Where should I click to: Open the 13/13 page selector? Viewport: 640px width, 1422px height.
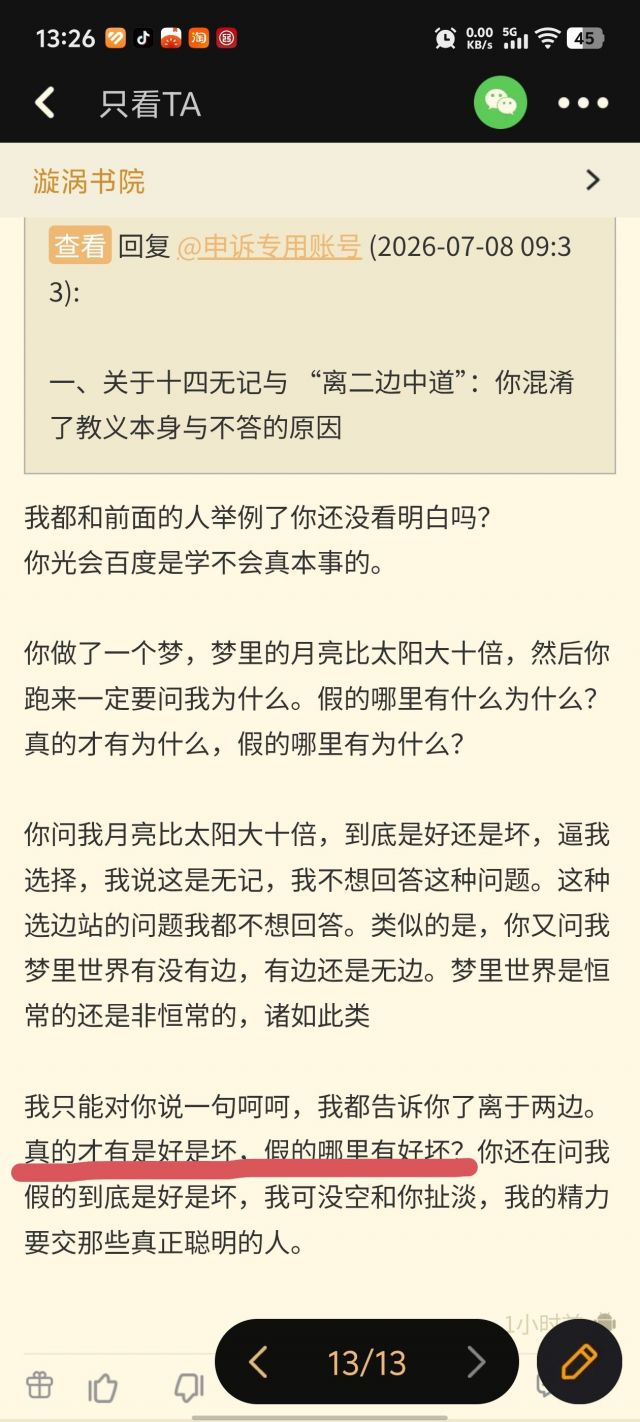tap(367, 1362)
